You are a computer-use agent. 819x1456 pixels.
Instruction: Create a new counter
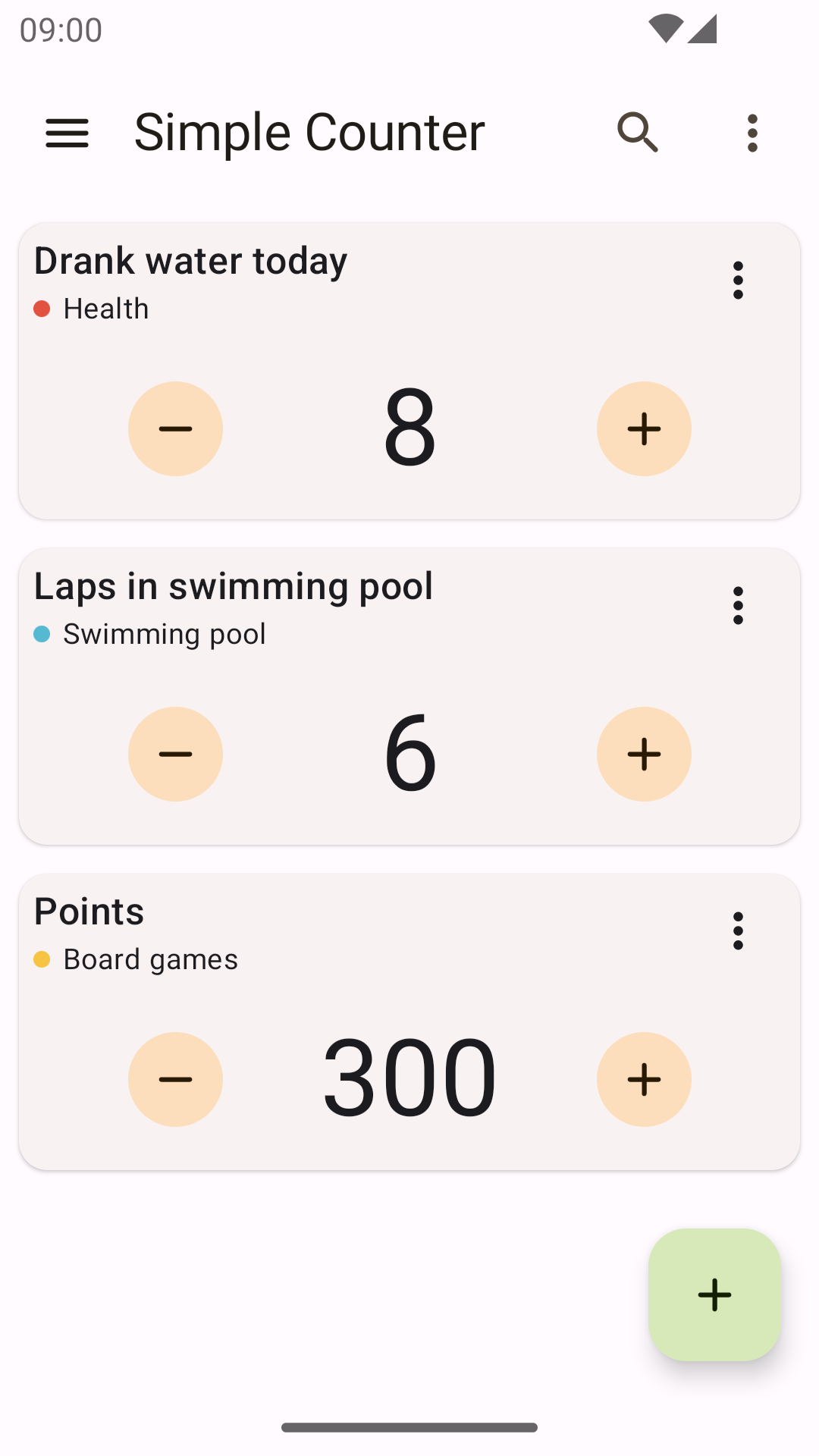(714, 1294)
